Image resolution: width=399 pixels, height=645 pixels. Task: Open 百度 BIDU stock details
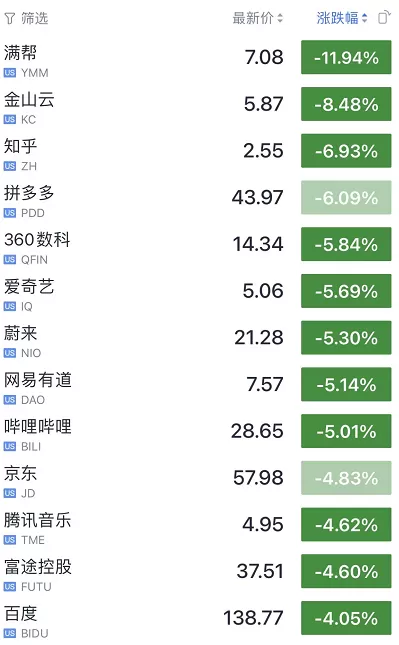pos(200,618)
